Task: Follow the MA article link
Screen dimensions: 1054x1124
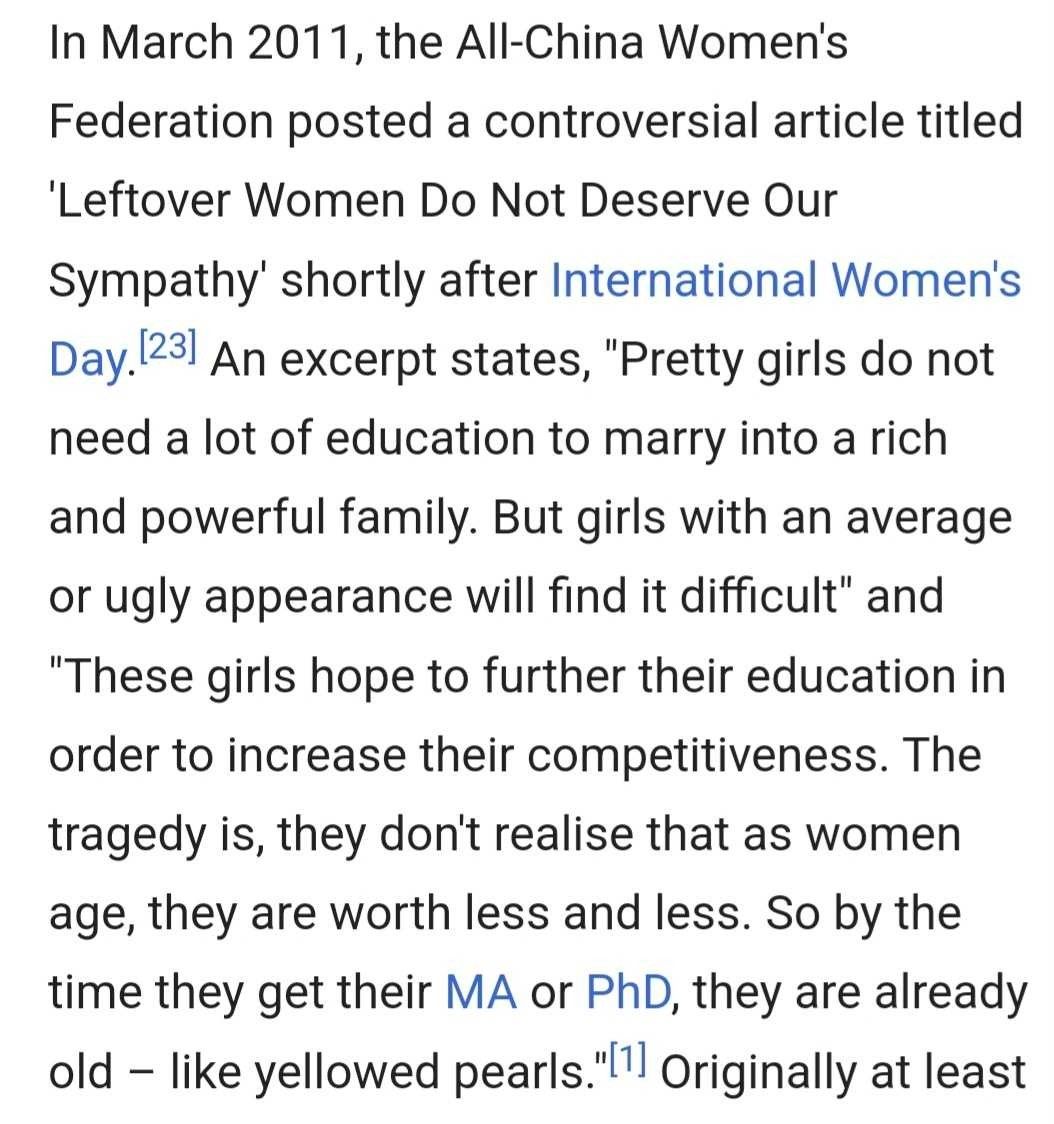Action: click(x=481, y=992)
